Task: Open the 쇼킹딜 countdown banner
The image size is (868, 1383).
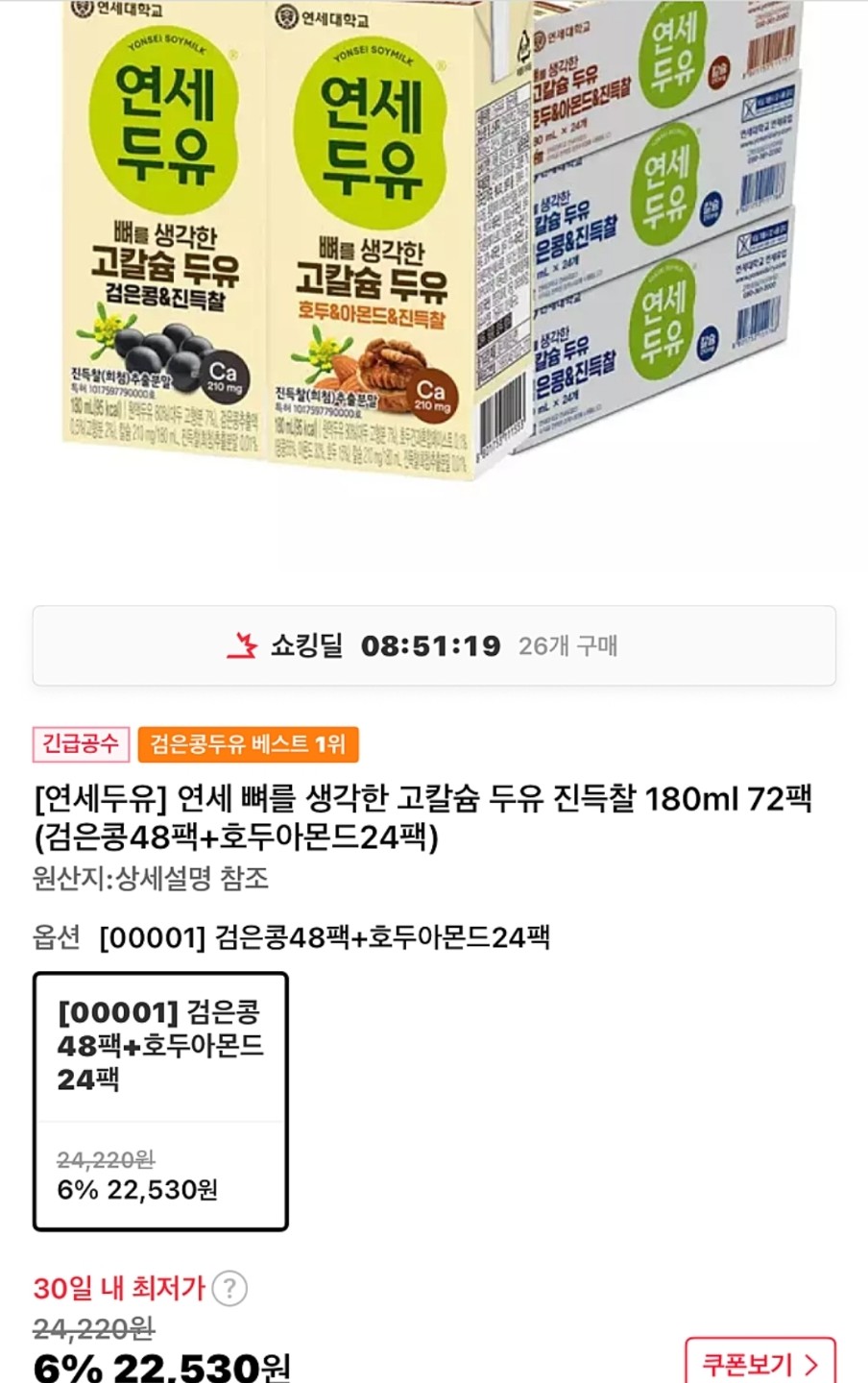Action: point(434,645)
